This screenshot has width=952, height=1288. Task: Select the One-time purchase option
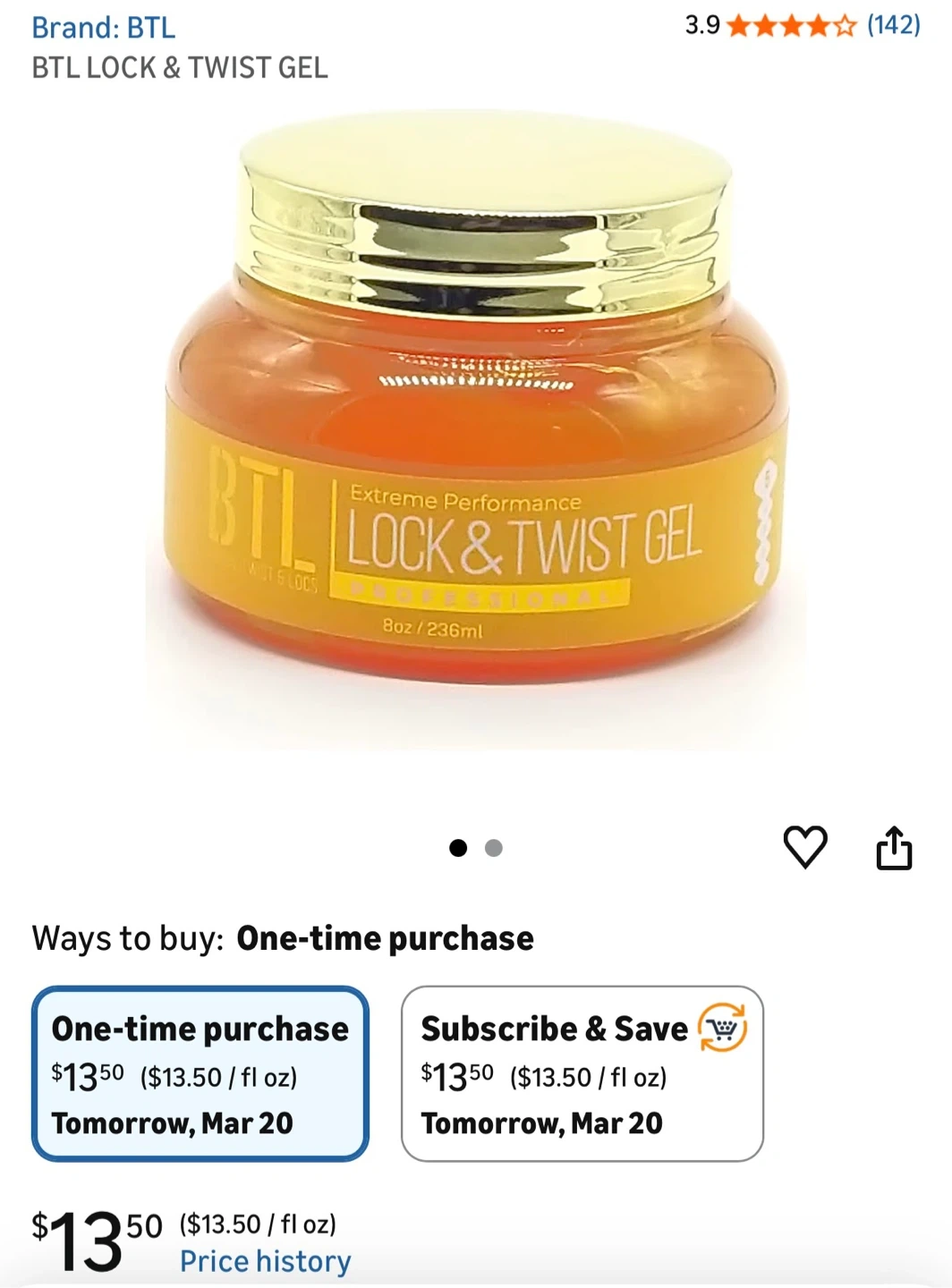point(200,1073)
